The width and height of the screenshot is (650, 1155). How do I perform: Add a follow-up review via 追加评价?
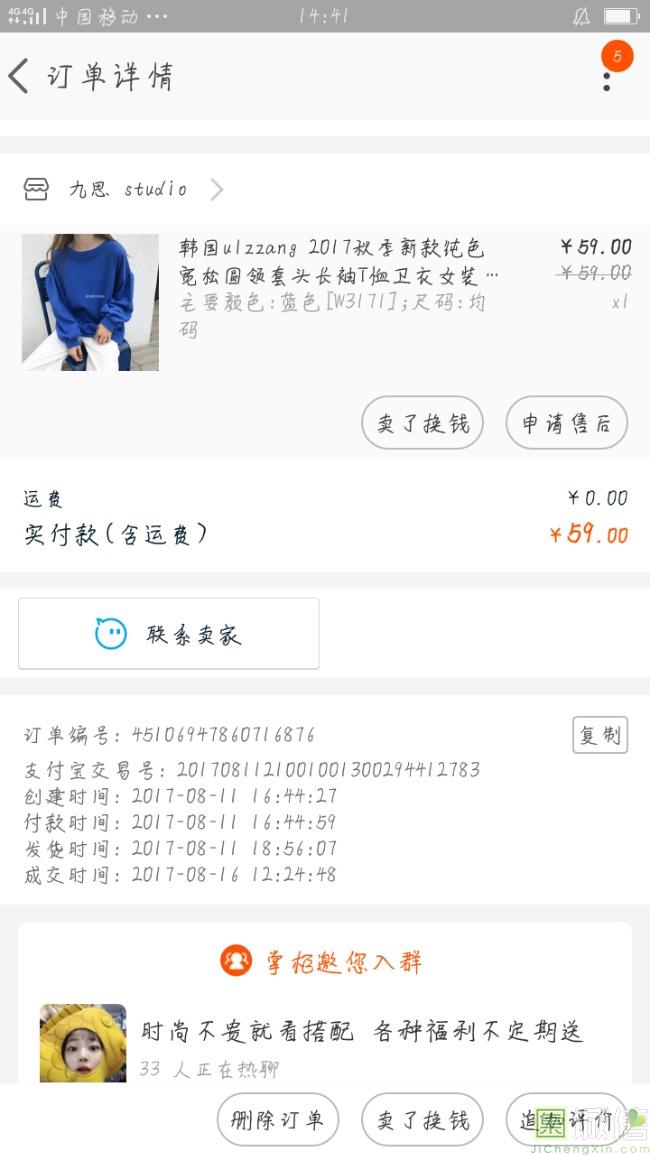coord(566,1119)
